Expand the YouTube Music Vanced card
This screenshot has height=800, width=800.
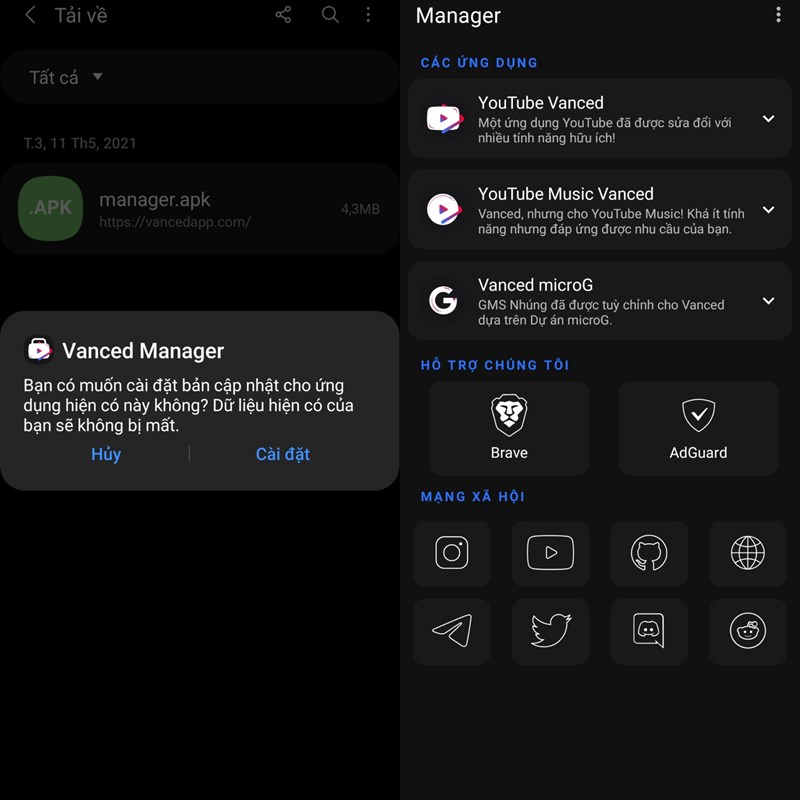[x=768, y=210]
